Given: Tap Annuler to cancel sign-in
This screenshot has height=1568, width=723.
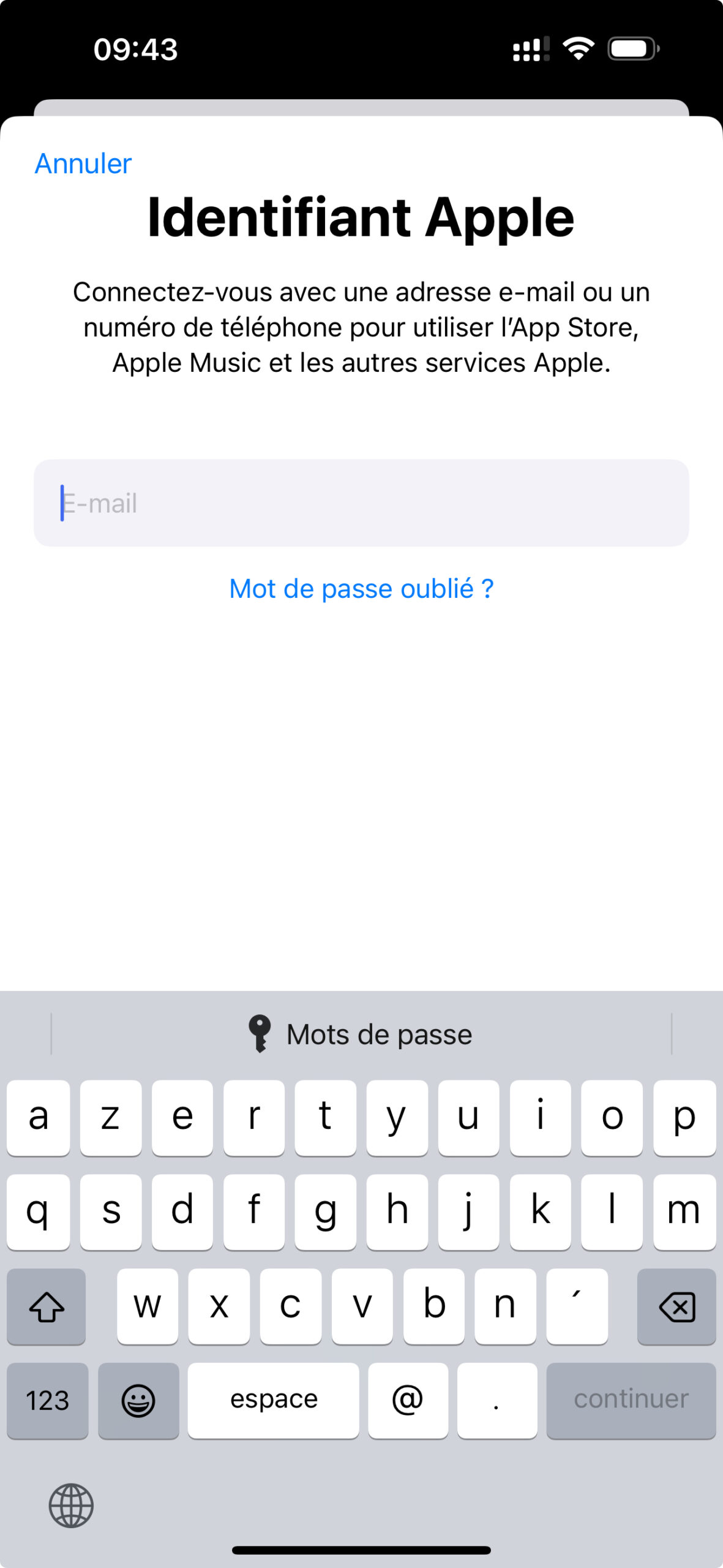Looking at the screenshot, I should coord(83,164).
